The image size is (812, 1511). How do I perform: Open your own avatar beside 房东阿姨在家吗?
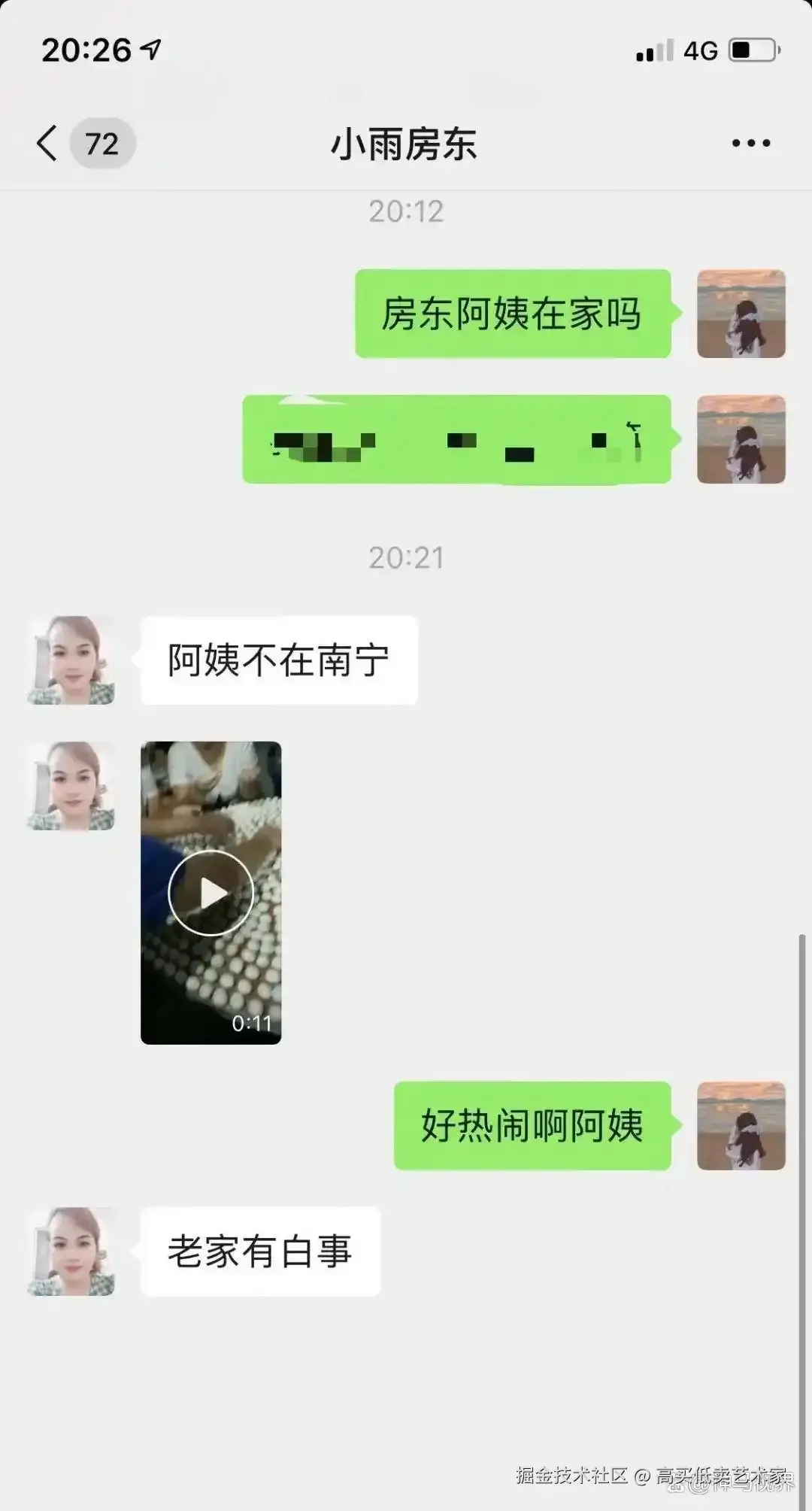click(x=741, y=314)
